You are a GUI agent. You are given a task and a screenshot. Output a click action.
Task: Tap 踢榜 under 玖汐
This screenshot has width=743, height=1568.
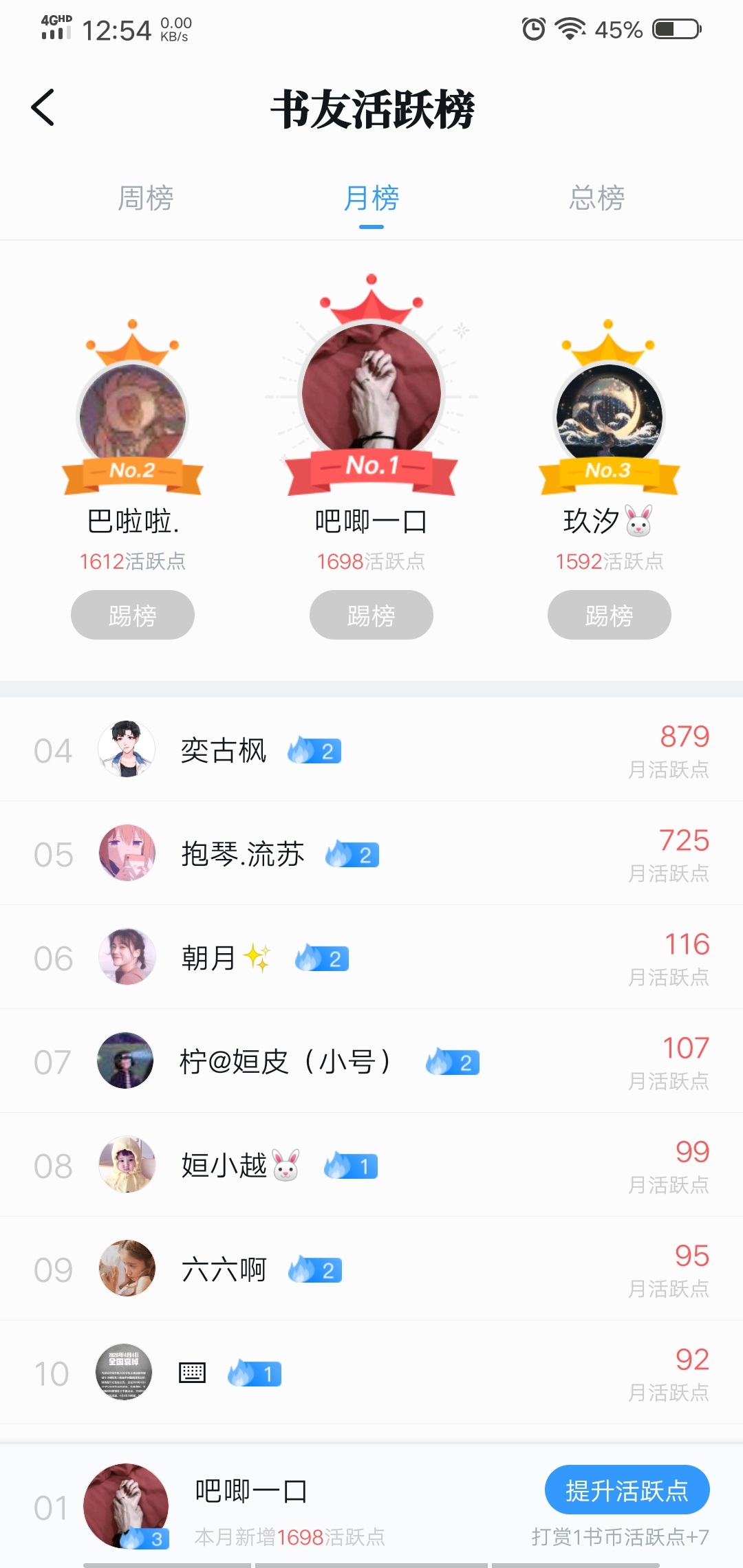(610, 615)
